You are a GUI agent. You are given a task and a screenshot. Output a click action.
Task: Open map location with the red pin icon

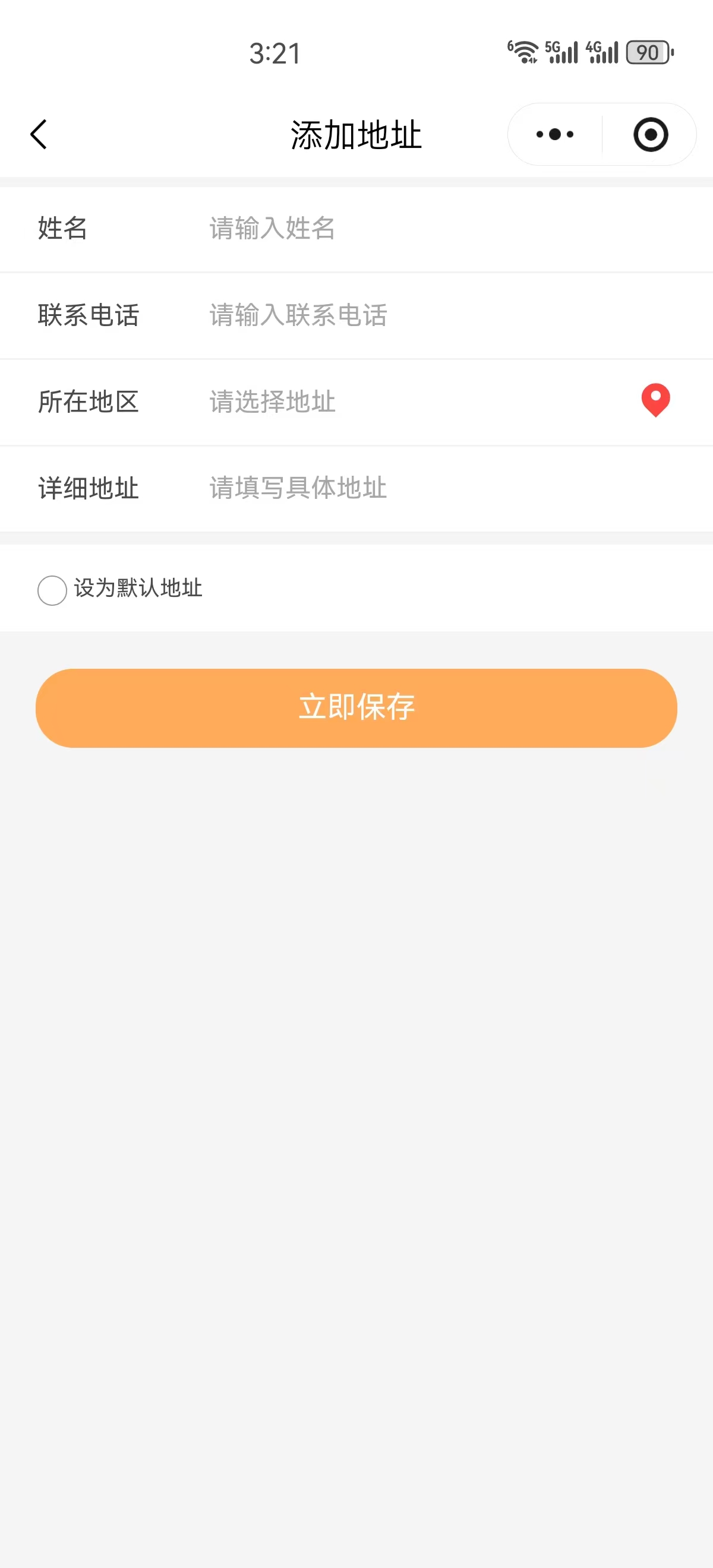click(655, 400)
